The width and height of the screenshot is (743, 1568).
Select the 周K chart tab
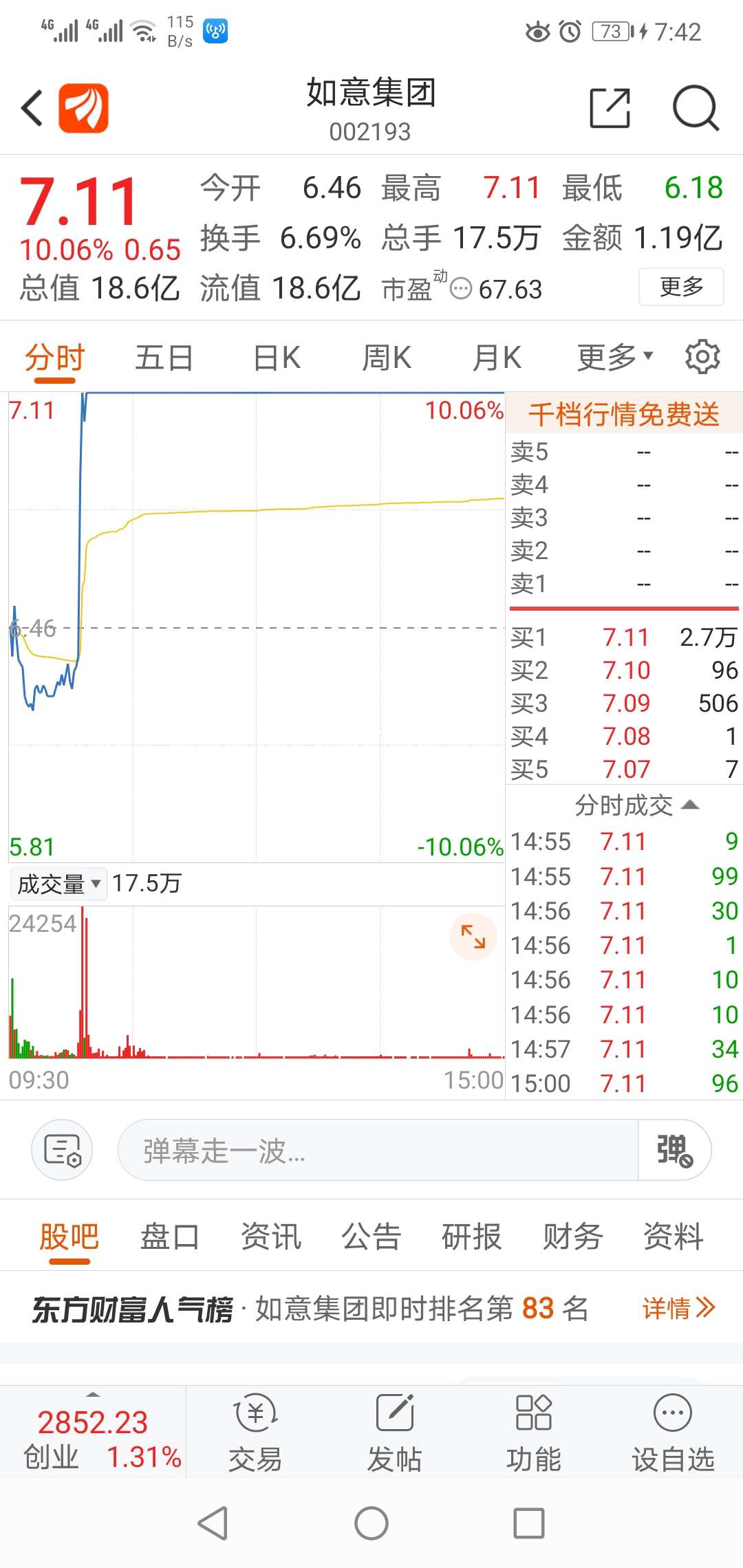(x=387, y=358)
